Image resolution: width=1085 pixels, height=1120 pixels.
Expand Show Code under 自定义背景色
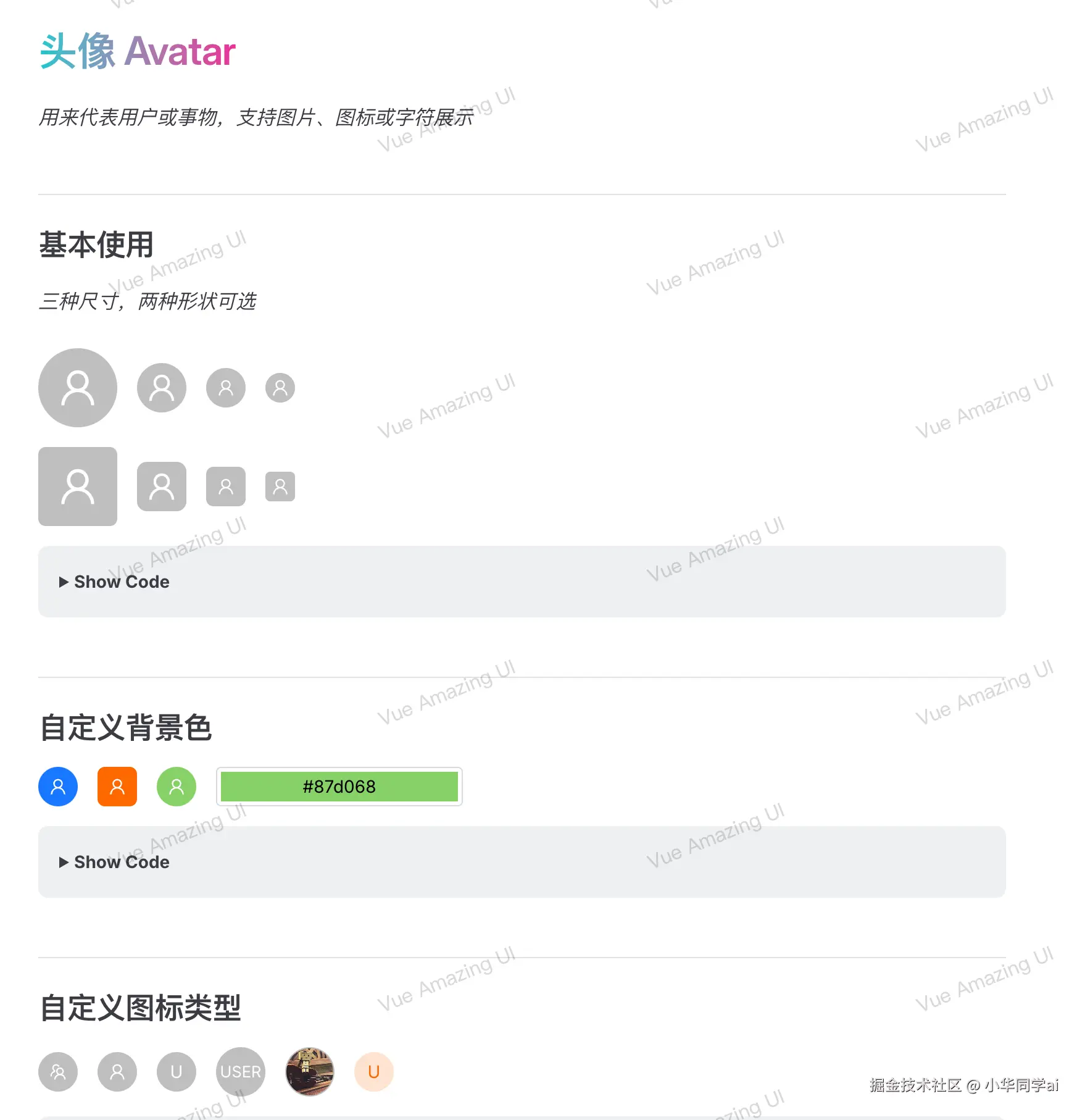(x=115, y=862)
